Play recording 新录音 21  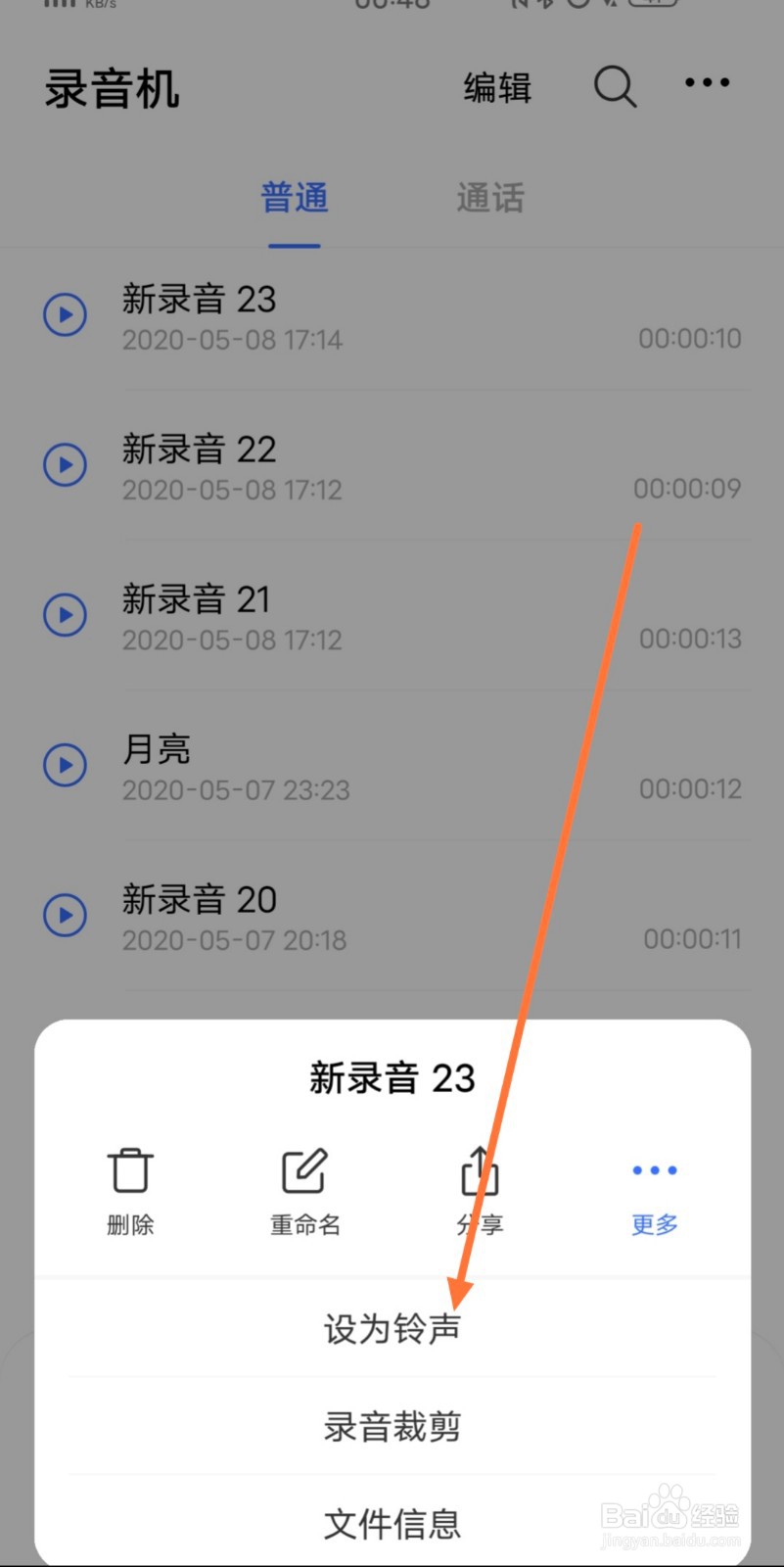pyautogui.click(x=66, y=615)
